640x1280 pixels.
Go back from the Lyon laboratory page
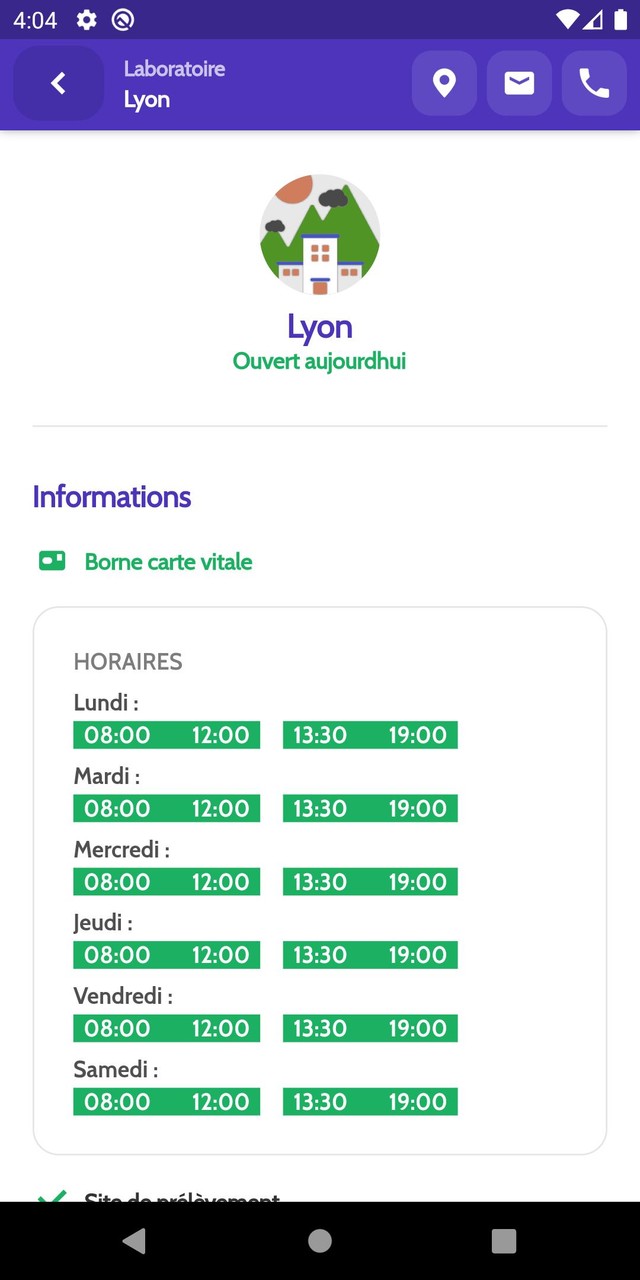[x=58, y=84]
